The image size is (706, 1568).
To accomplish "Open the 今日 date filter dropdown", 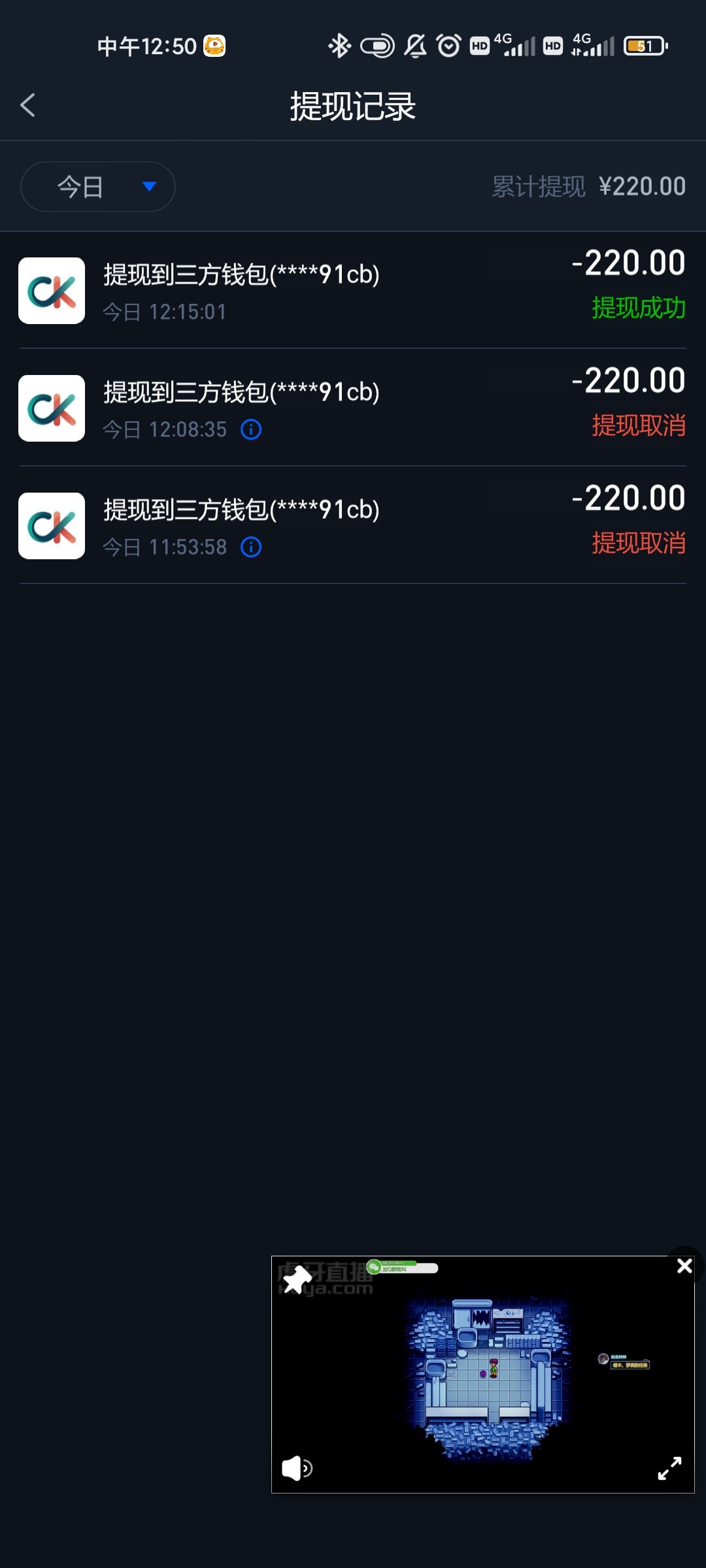I will [98, 187].
